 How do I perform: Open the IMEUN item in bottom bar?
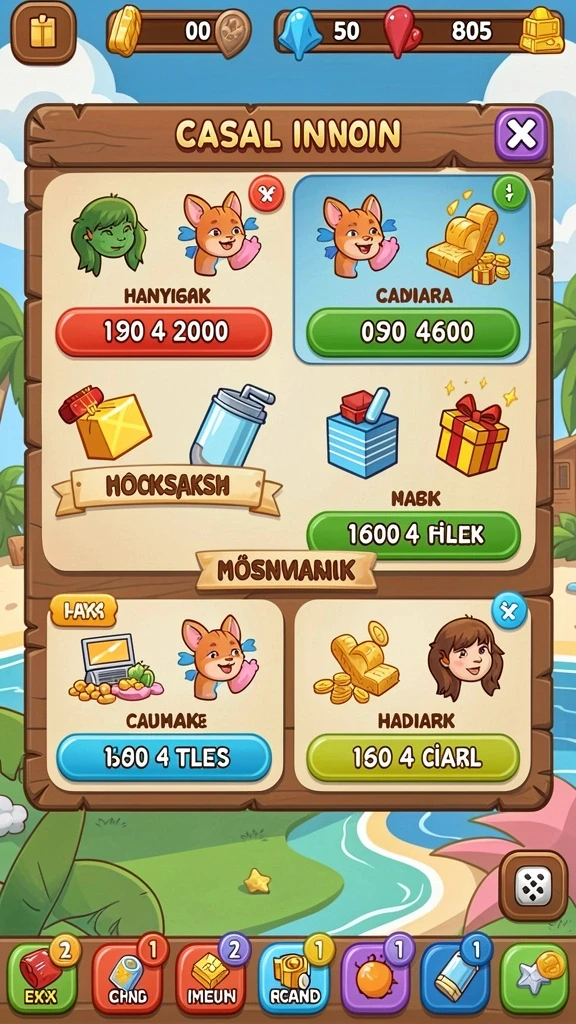tap(210, 978)
